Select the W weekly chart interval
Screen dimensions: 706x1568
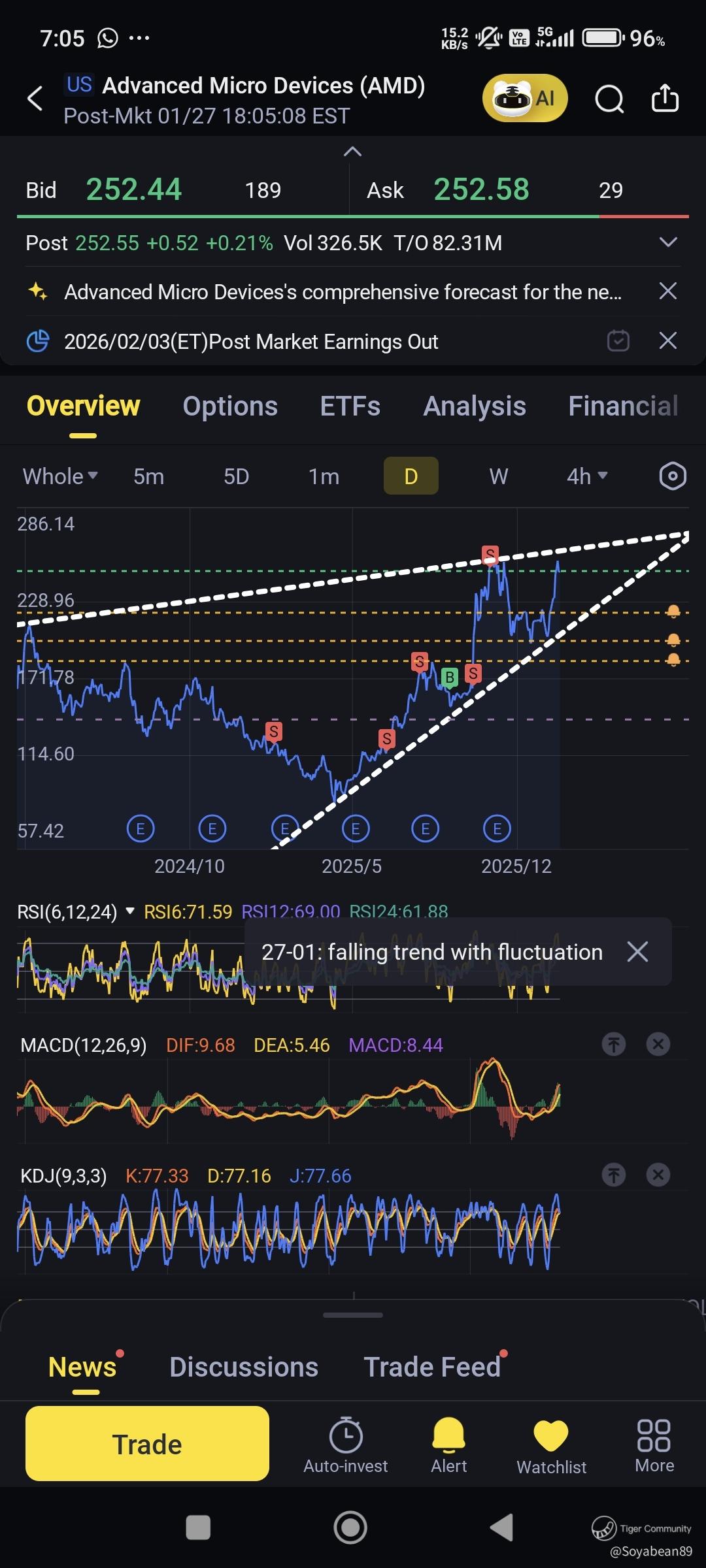tap(498, 476)
